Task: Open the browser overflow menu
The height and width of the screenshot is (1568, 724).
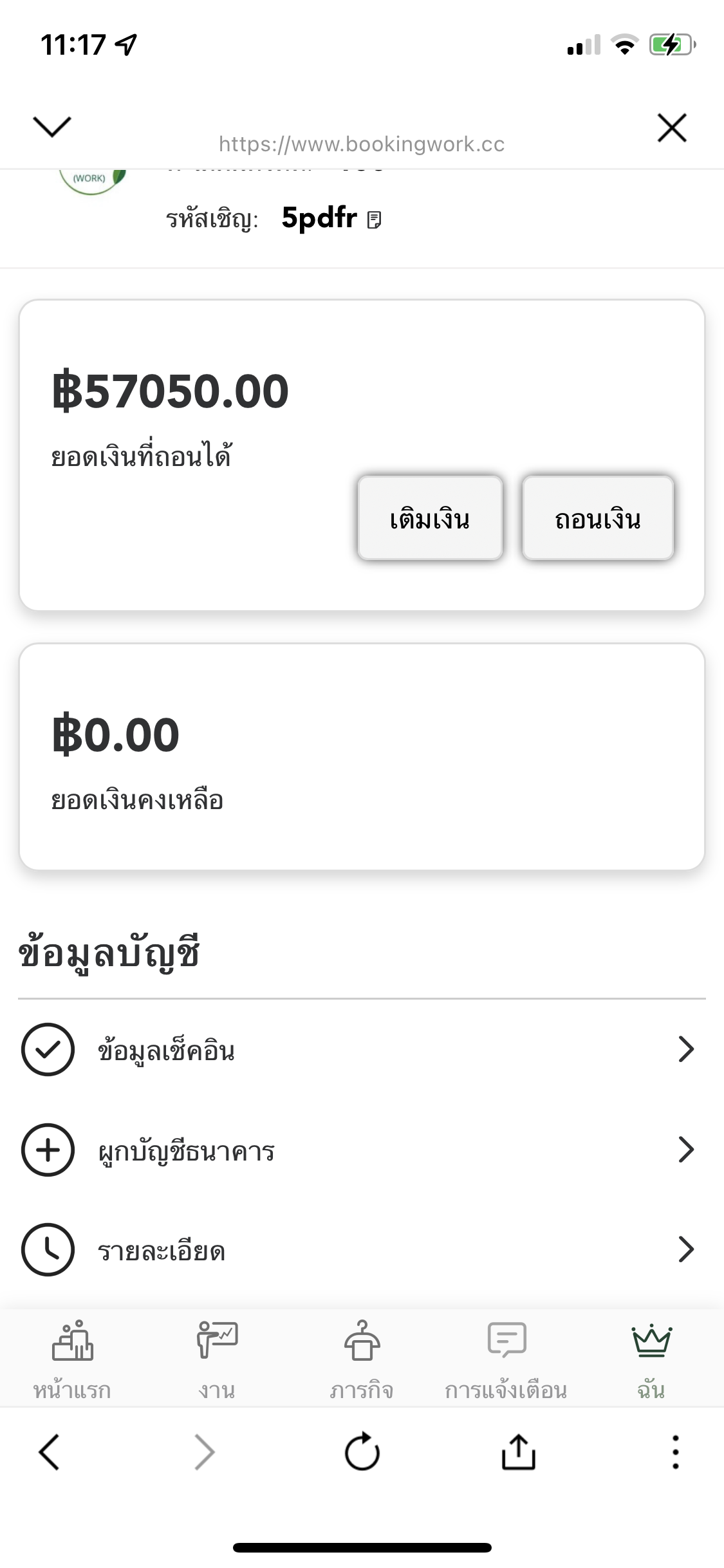Action: point(675,1453)
